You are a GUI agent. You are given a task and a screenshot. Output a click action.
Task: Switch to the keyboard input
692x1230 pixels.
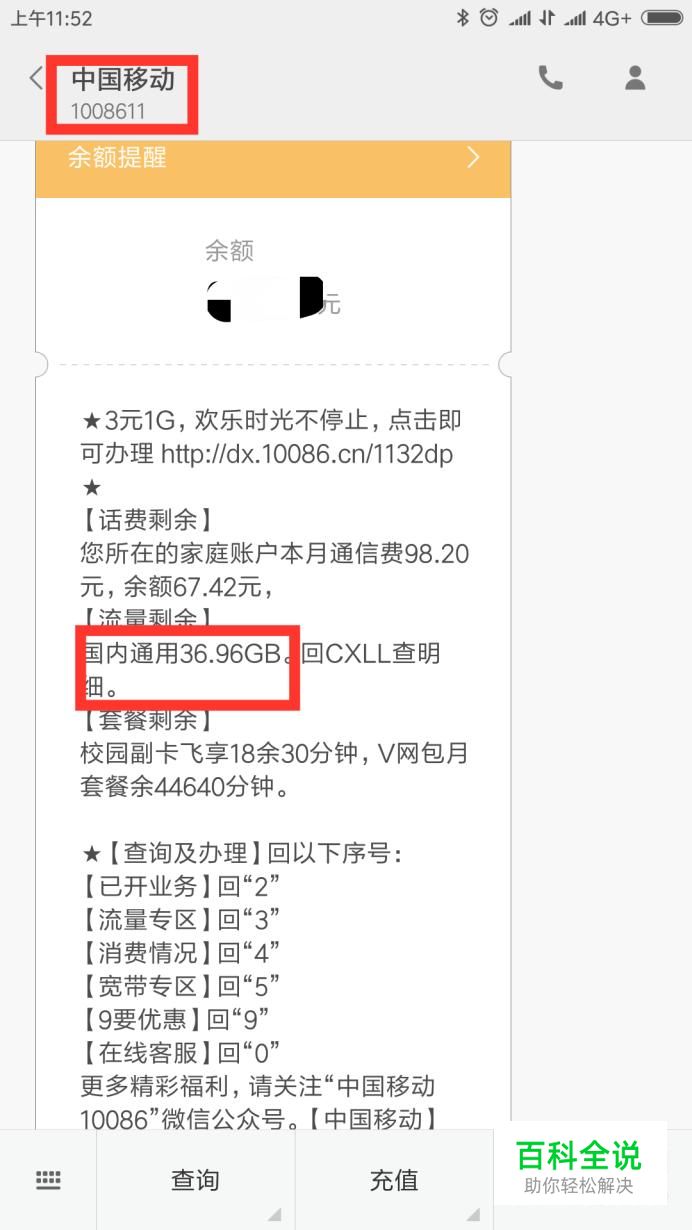pos(48,1180)
